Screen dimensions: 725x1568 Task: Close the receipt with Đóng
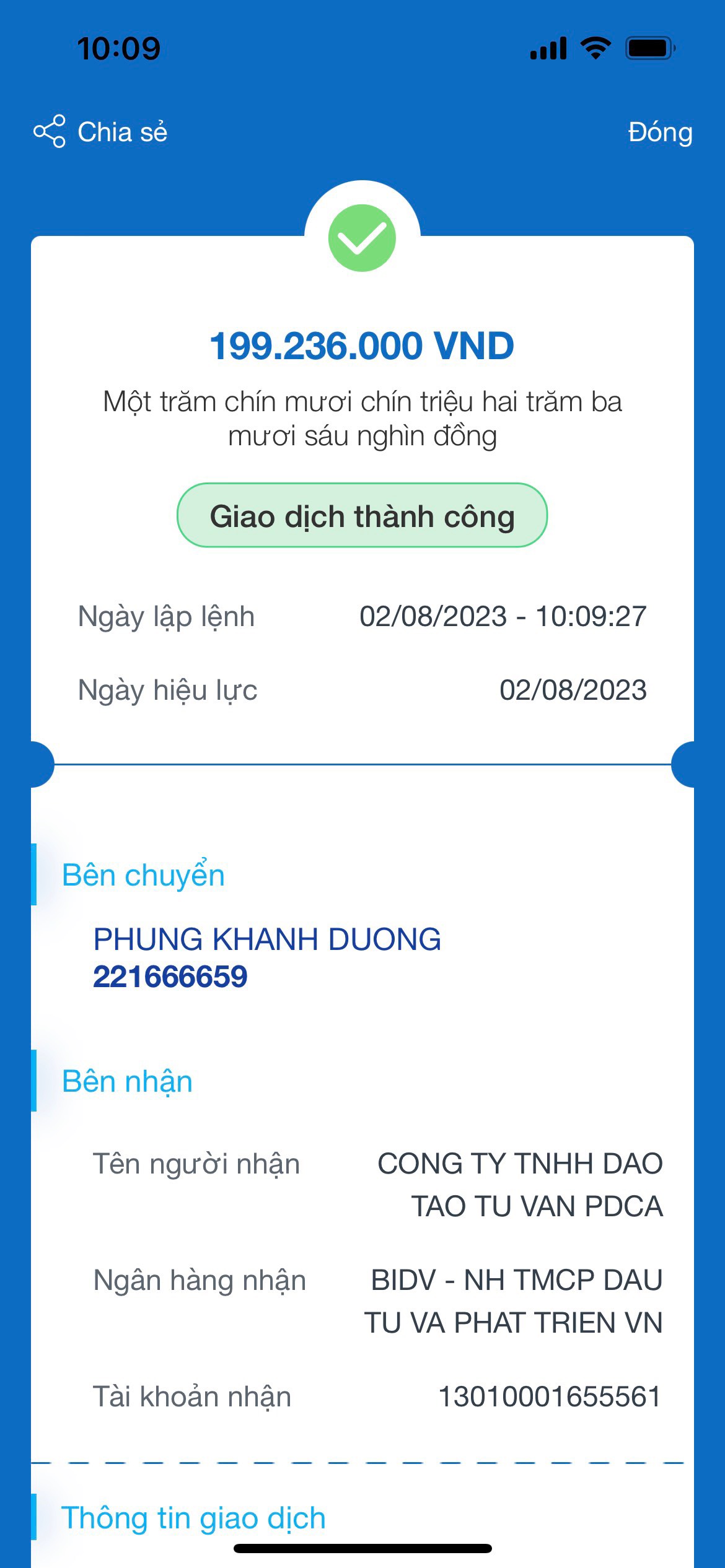tap(659, 132)
